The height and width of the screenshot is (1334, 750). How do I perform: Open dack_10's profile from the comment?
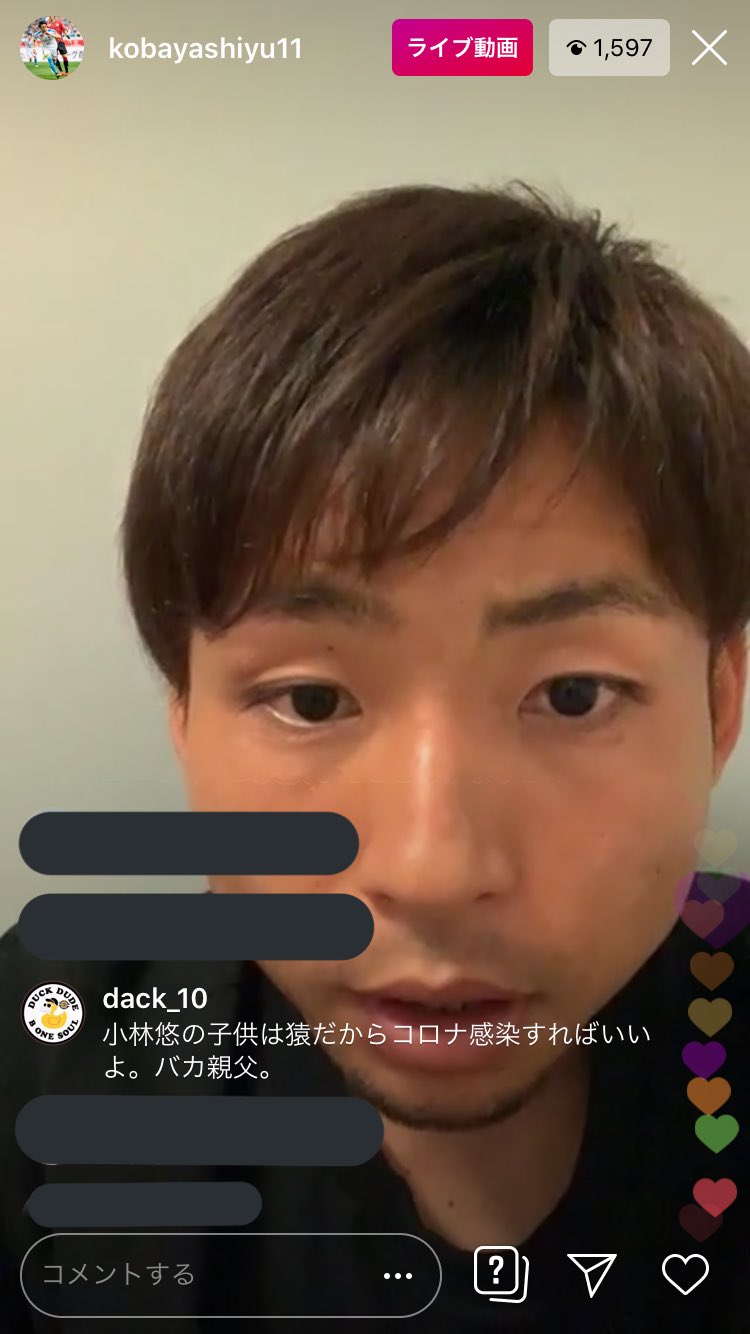pos(155,997)
